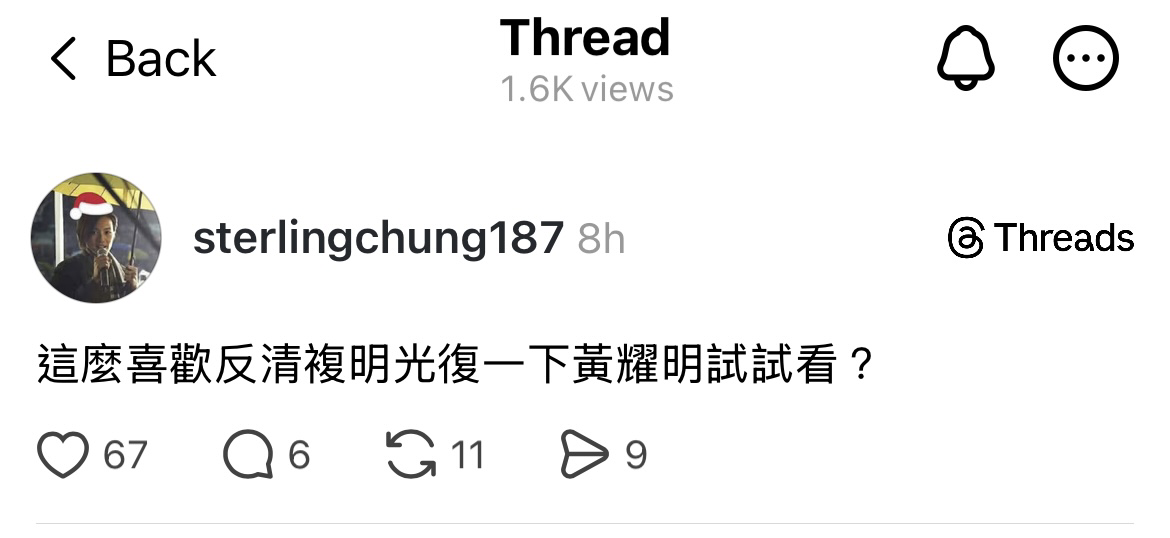1170x538 pixels.
Task: Open the notifications bell
Action: pos(966,59)
